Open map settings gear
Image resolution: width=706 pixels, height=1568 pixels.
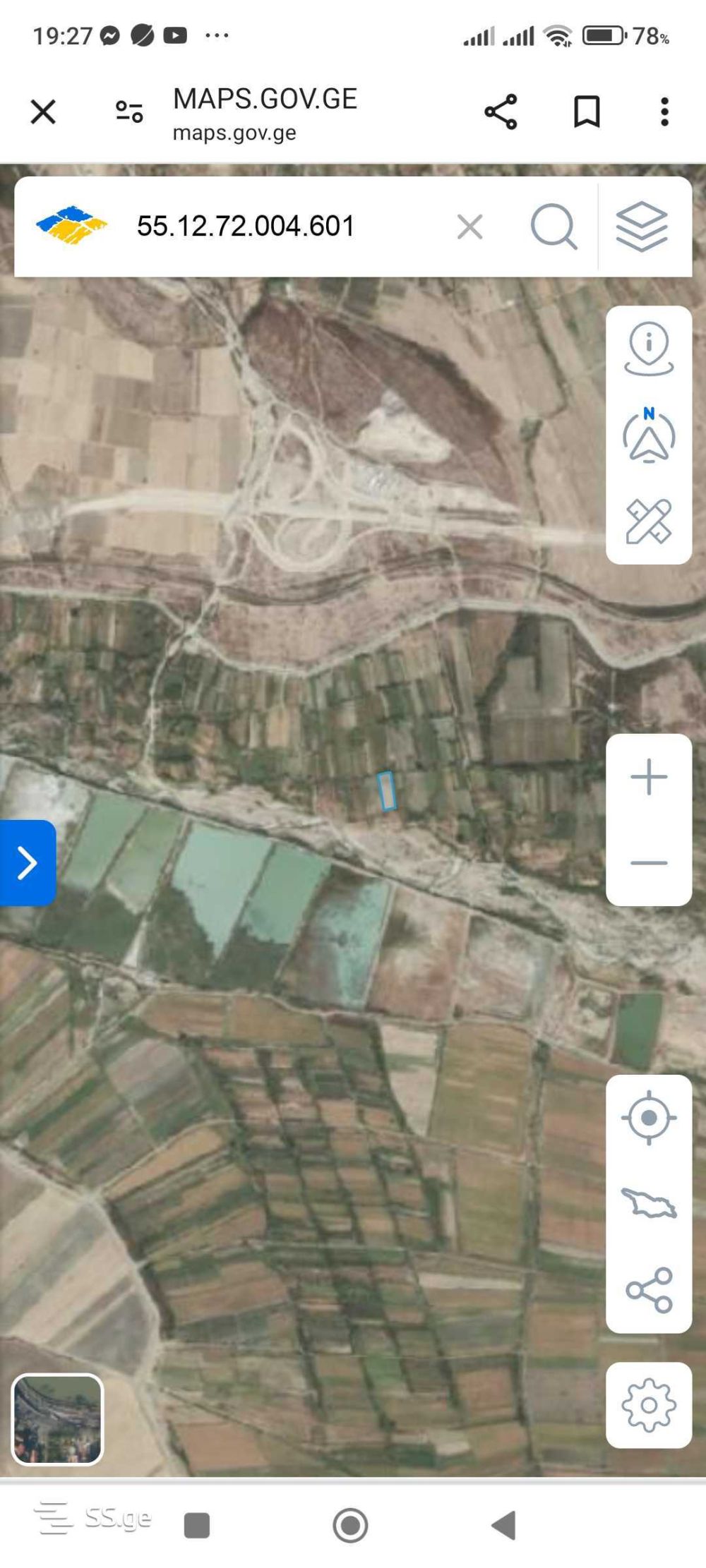649,1406
